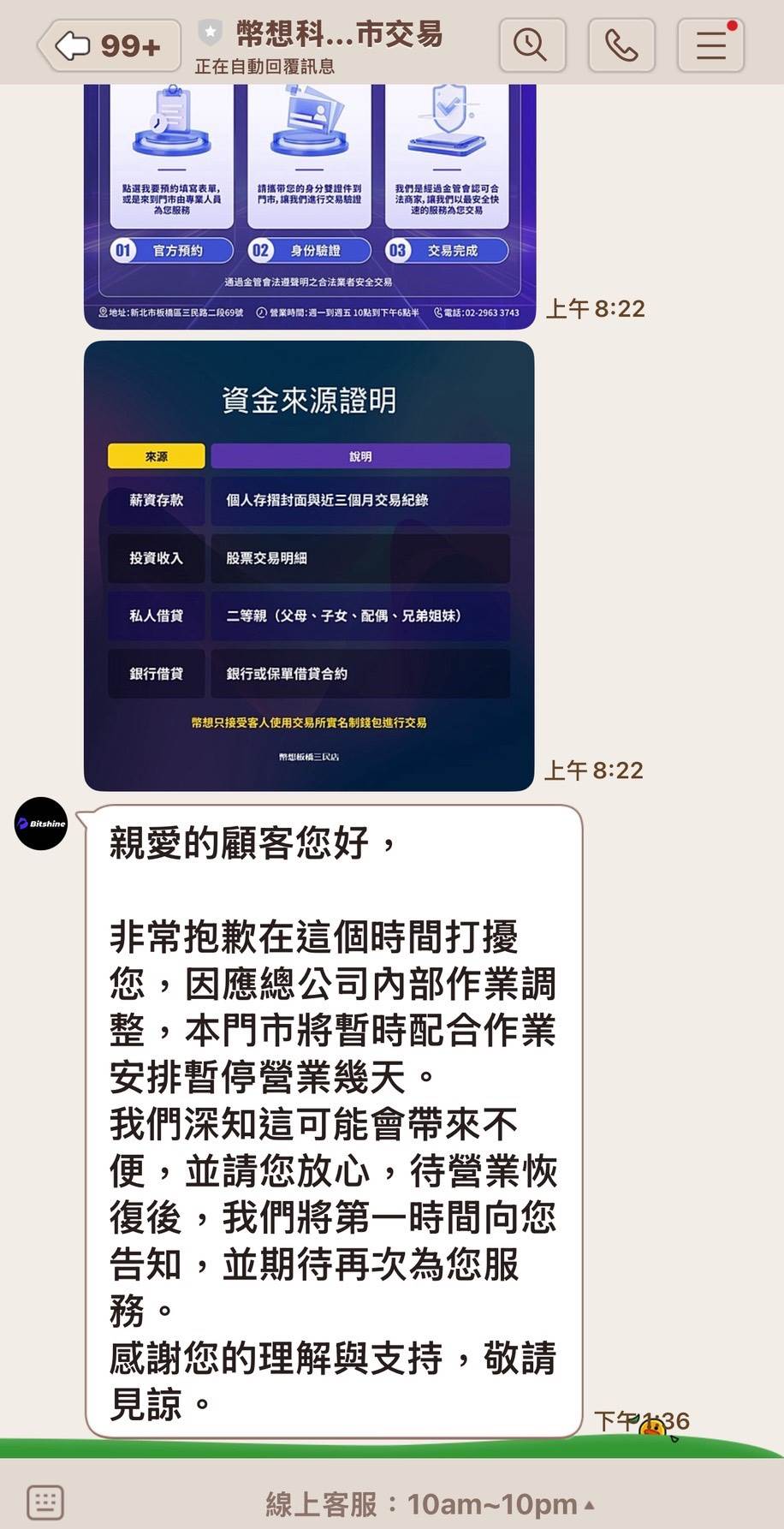
Task: Open the purple three-step service image
Action: (309, 205)
